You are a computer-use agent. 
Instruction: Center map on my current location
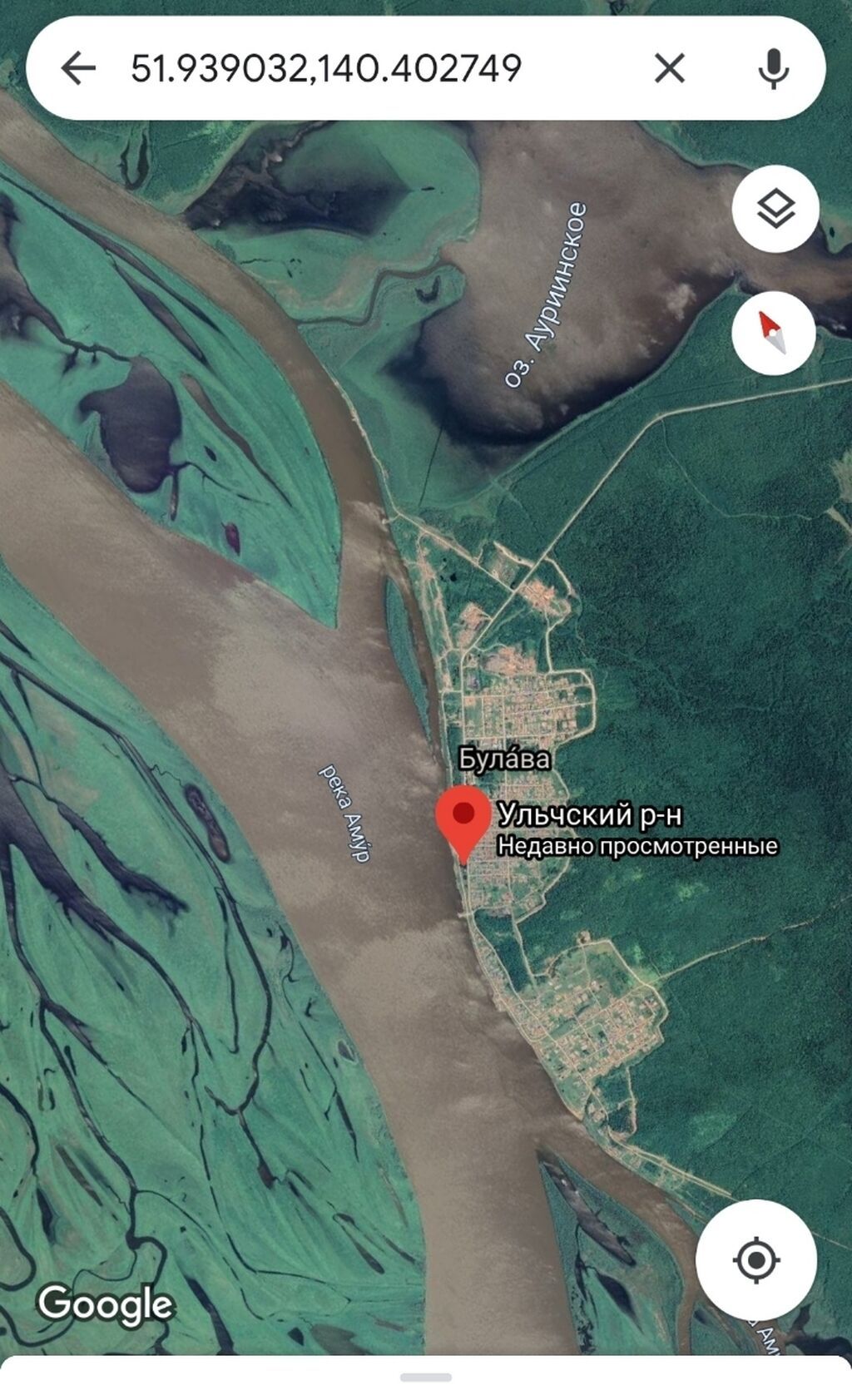coord(755,1259)
